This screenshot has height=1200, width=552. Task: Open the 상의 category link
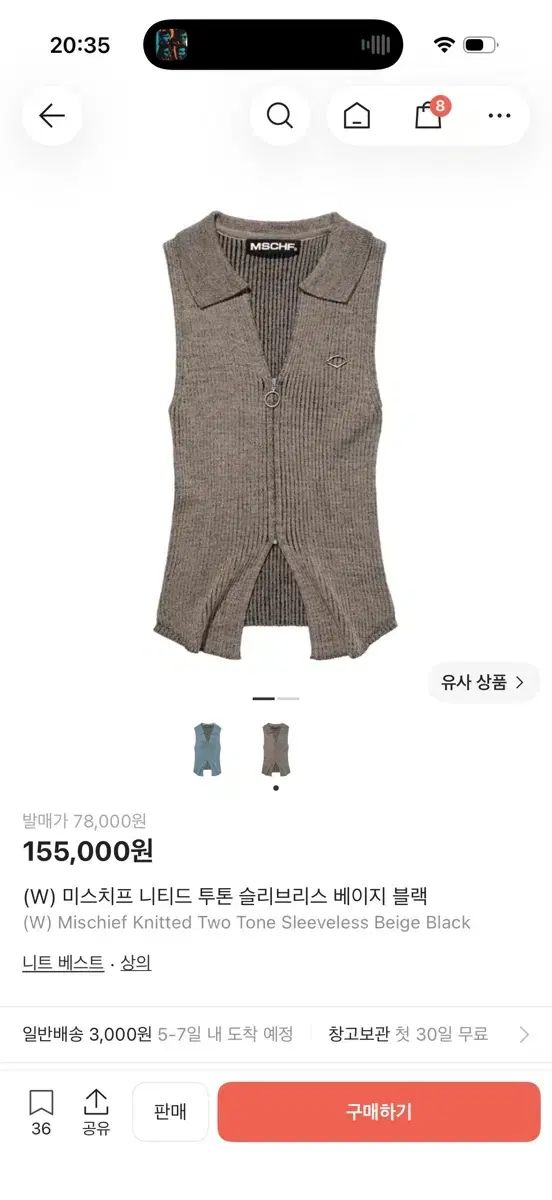point(136,963)
